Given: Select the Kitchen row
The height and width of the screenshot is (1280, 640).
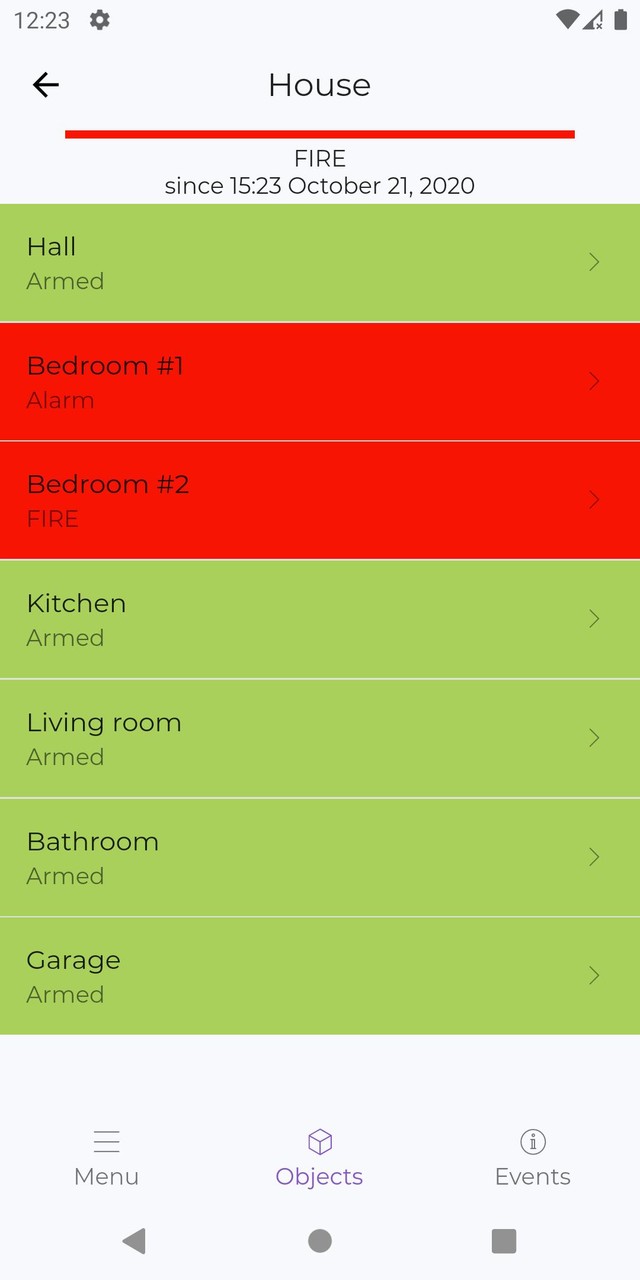Looking at the screenshot, I should coord(320,619).
